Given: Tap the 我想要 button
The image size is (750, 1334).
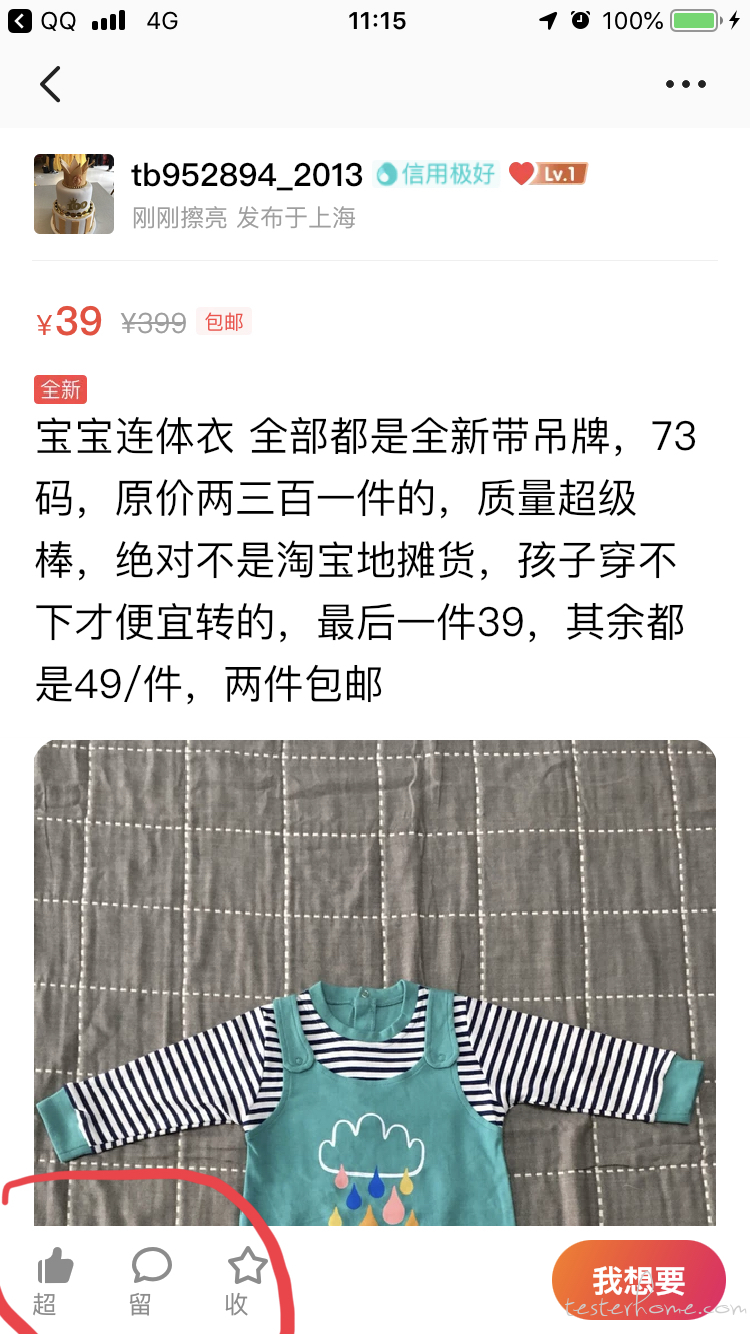Looking at the screenshot, I should click(638, 1280).
